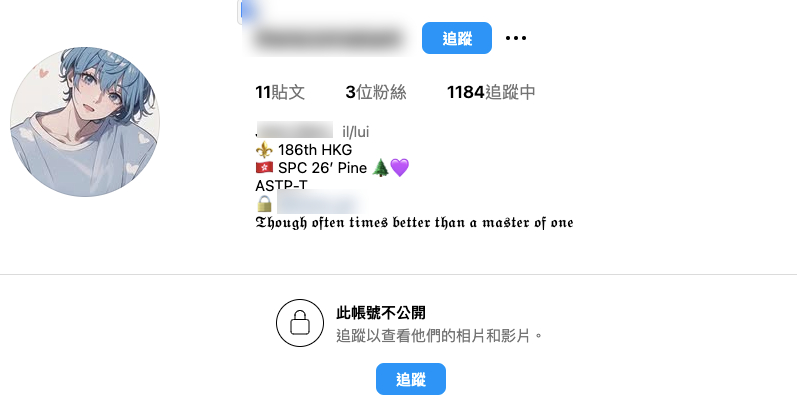Open the three-dot overflow menu

tap(516, 38)
